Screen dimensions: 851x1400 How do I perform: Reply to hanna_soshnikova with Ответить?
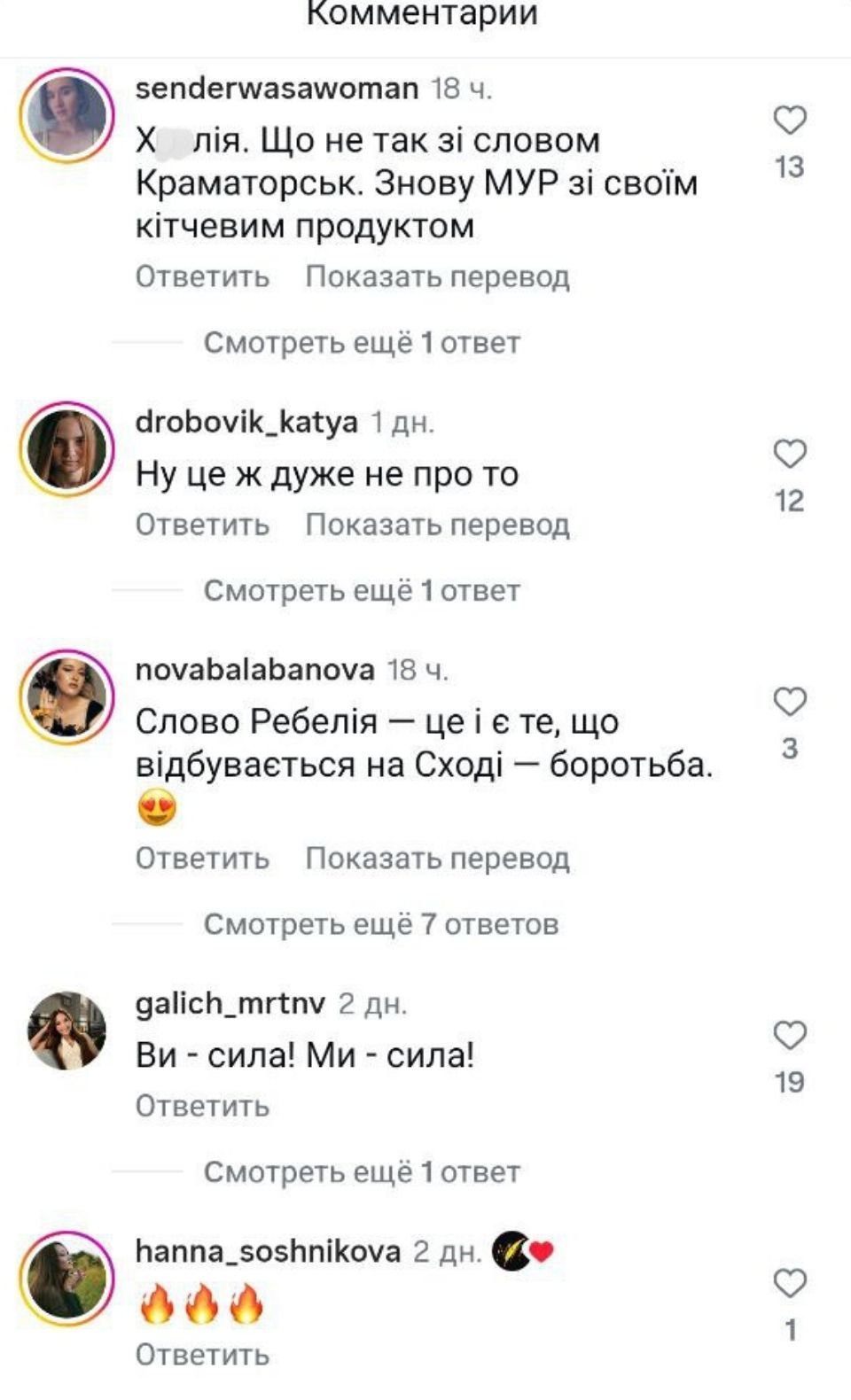point(202,1354)
